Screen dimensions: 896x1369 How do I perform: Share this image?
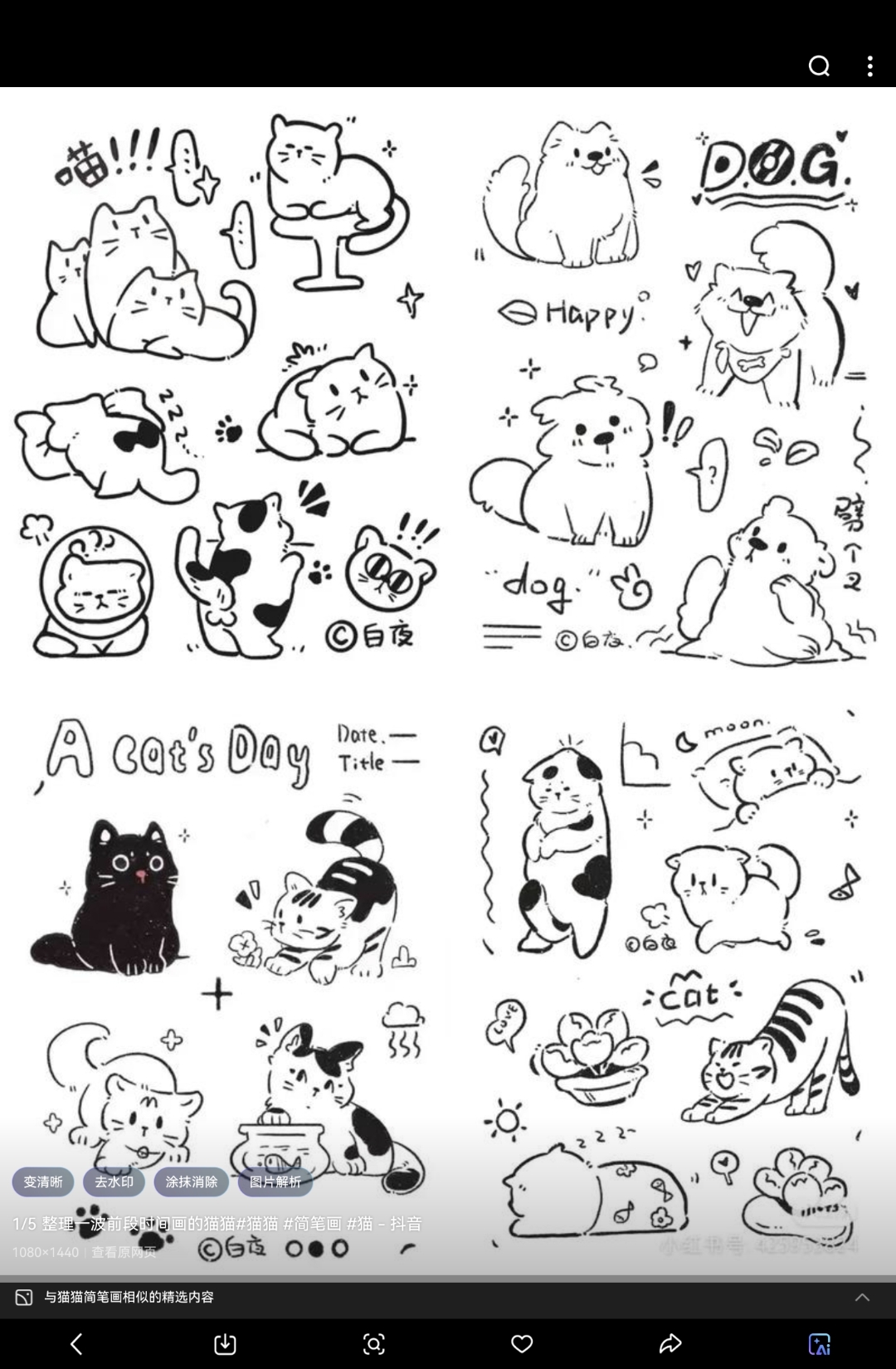pos(670,1343)
